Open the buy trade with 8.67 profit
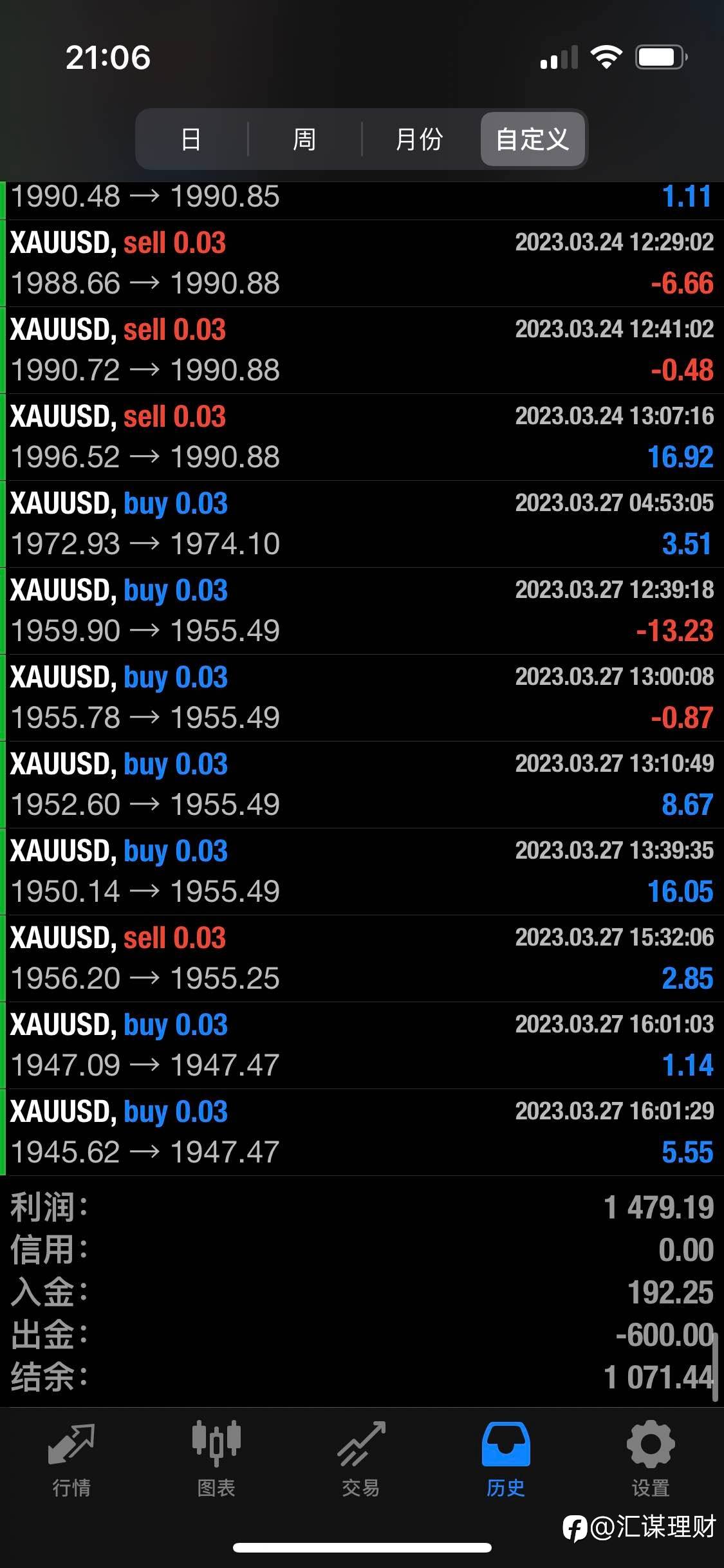The width and height of the screenshot is (724, 1568). [362, 785]
